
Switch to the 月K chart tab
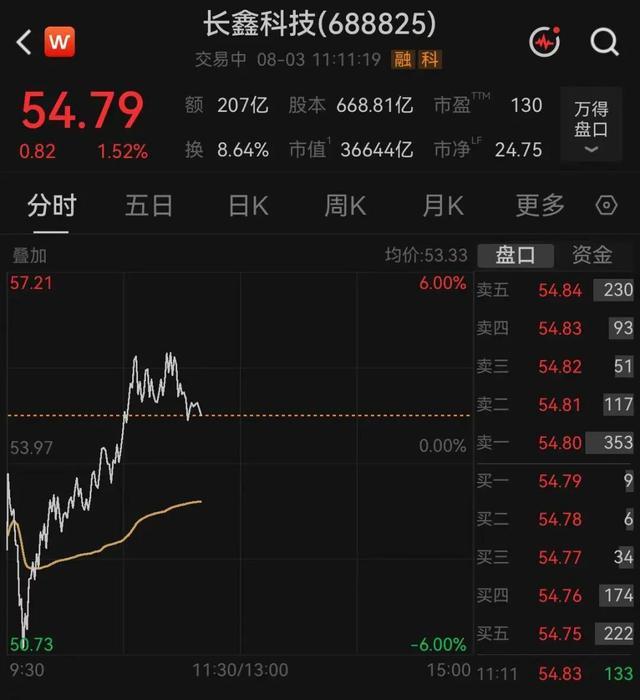pyautogui.click(x=443, y=206)
